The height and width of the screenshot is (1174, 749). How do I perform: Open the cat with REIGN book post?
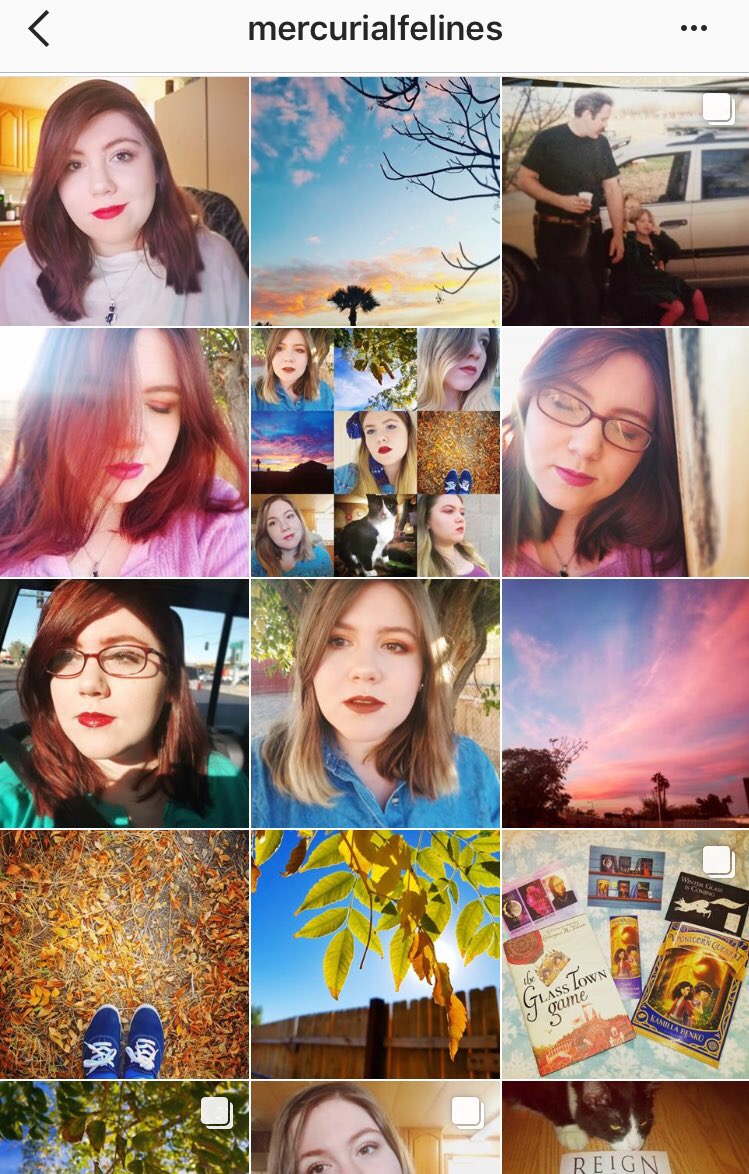(625, 1127)
